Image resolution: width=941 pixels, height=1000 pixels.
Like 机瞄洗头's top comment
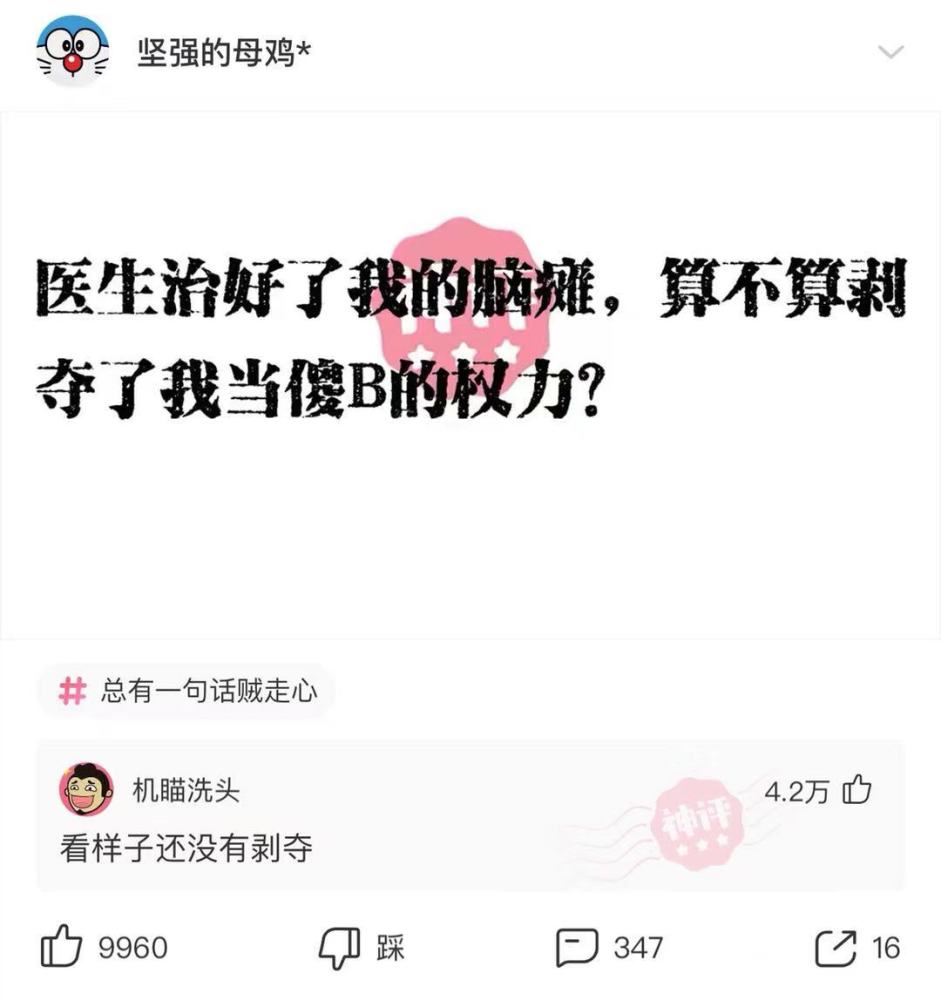coord(857,791)
